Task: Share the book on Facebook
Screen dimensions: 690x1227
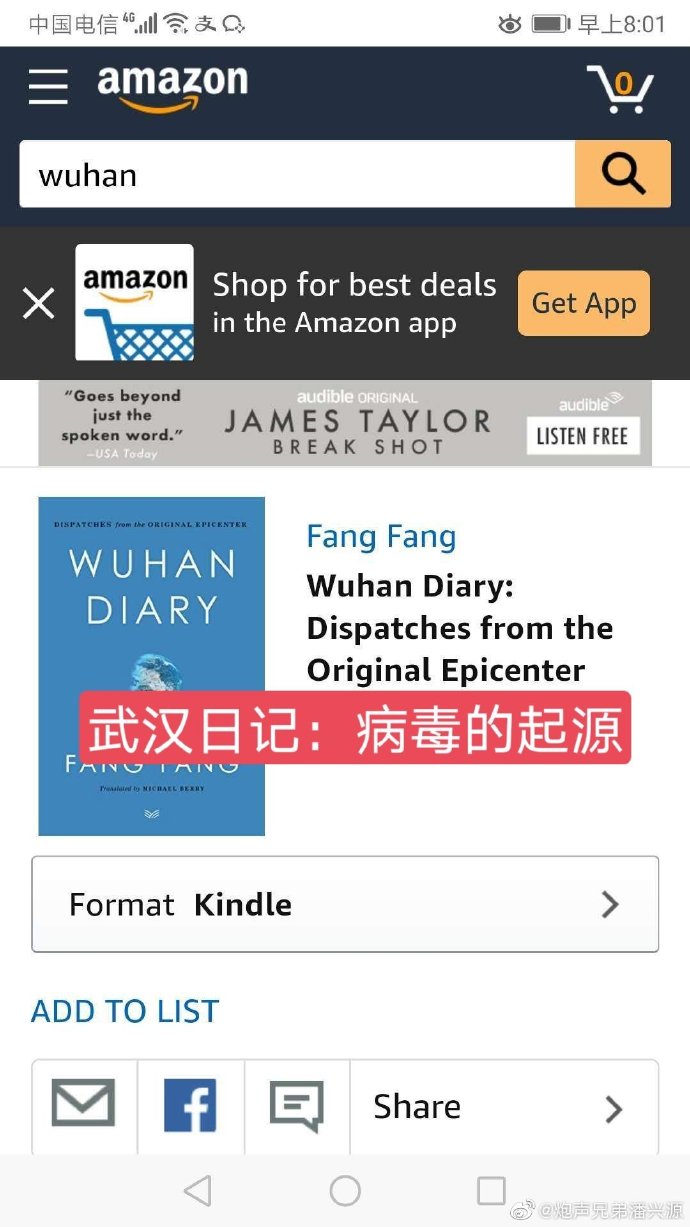Action: 190,1106
